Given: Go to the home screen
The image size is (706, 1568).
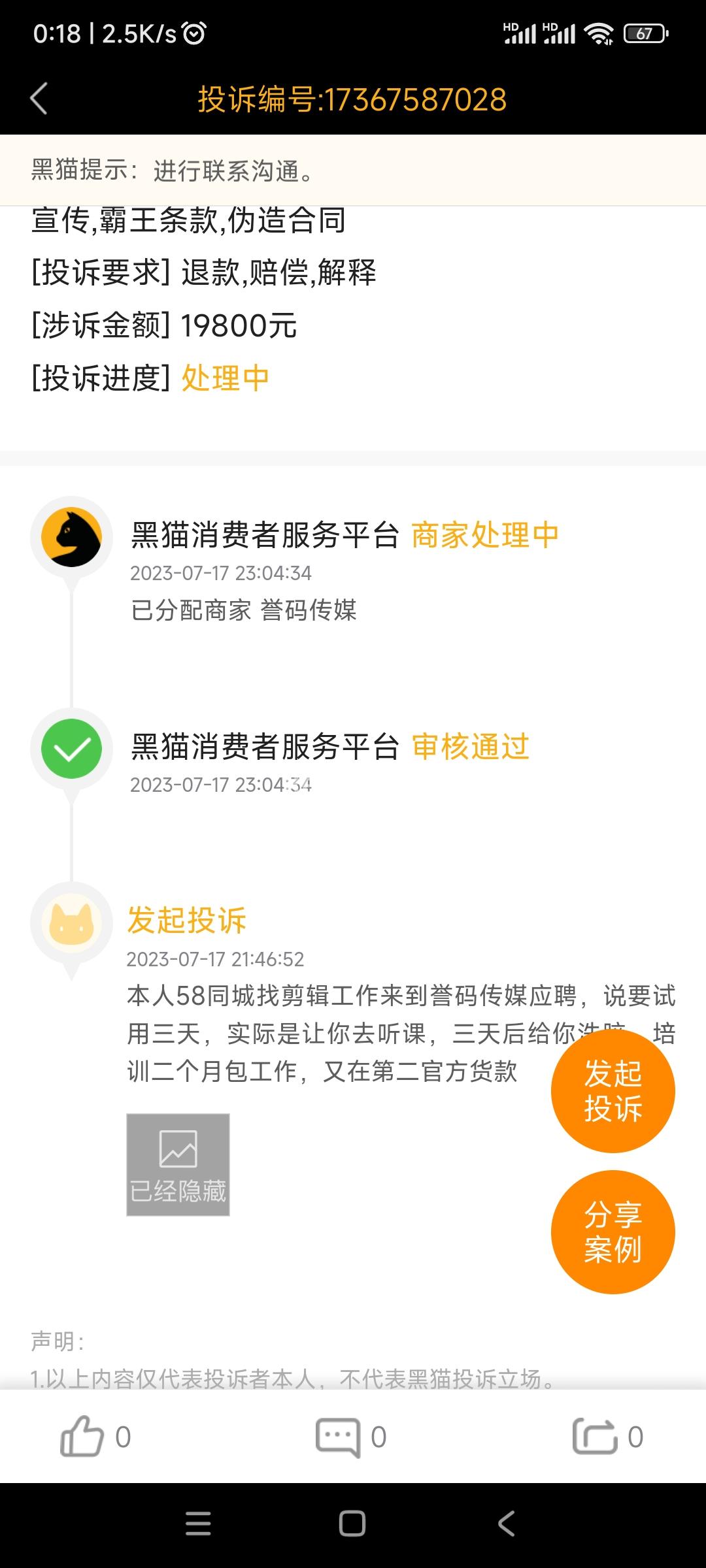Looking at the screenshot, I should pyautogui.click(x=352, y=1524).
